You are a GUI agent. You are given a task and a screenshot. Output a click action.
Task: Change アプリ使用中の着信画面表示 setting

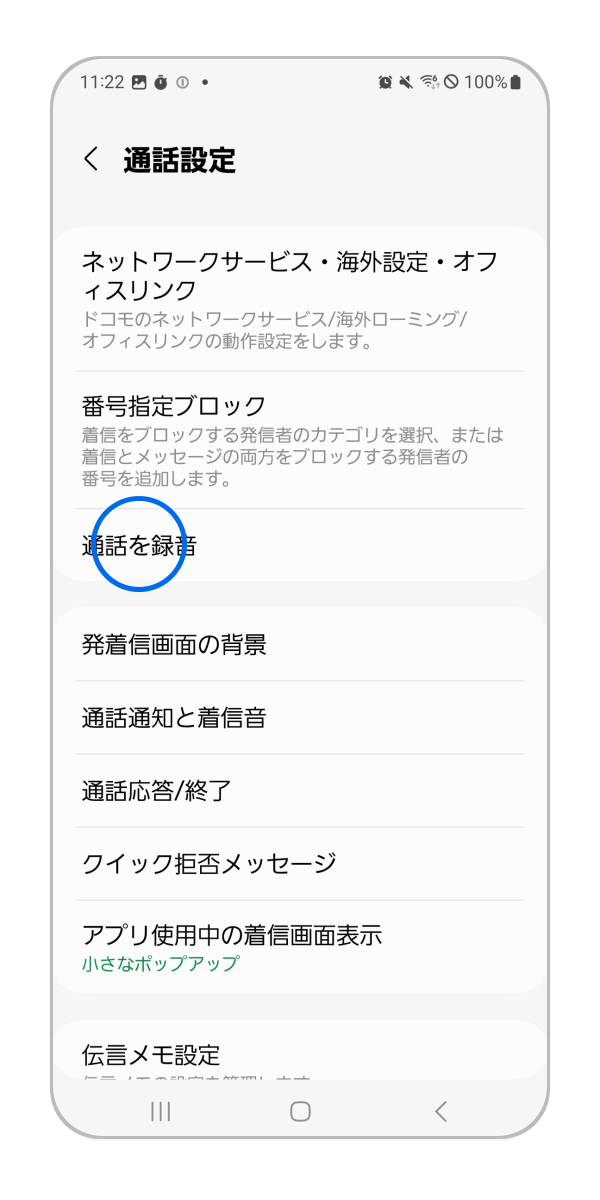coord(300,947)
